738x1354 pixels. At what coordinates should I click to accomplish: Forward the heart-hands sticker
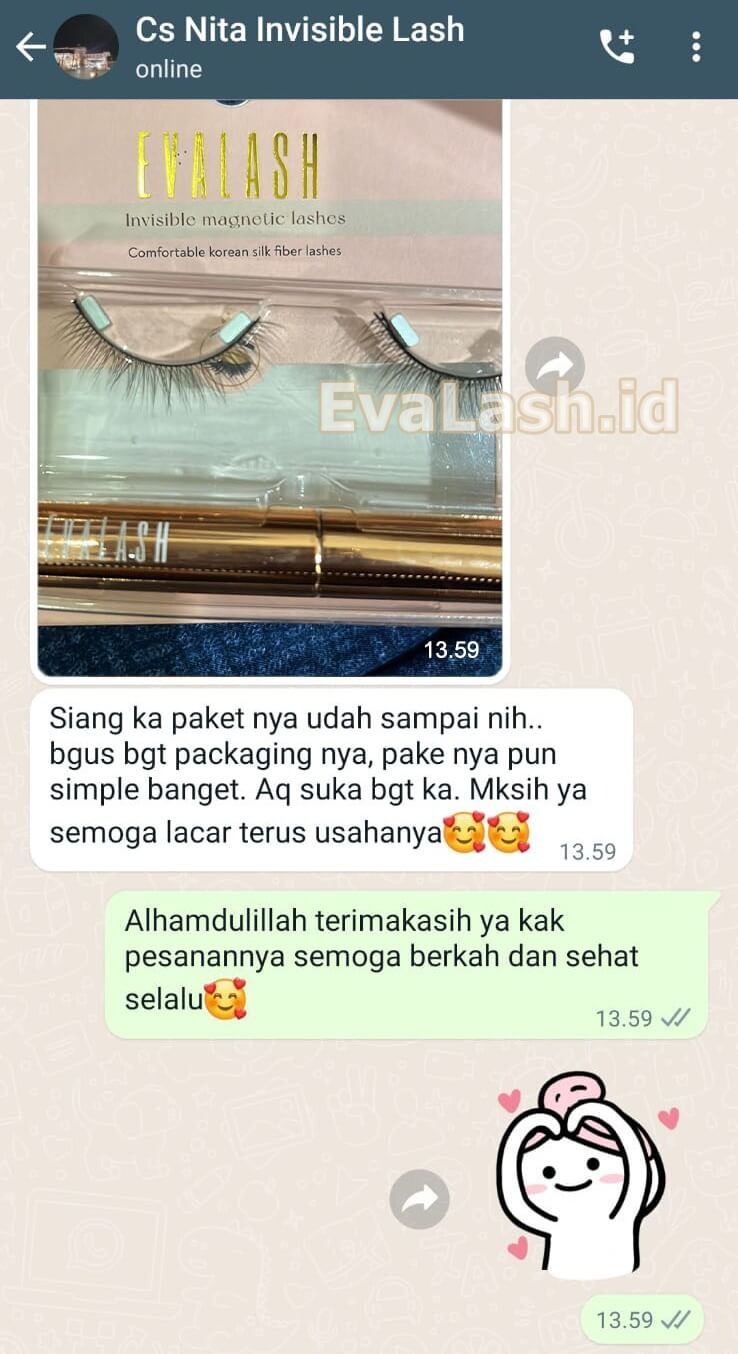pyautogui.click(x=419, y=1199)
